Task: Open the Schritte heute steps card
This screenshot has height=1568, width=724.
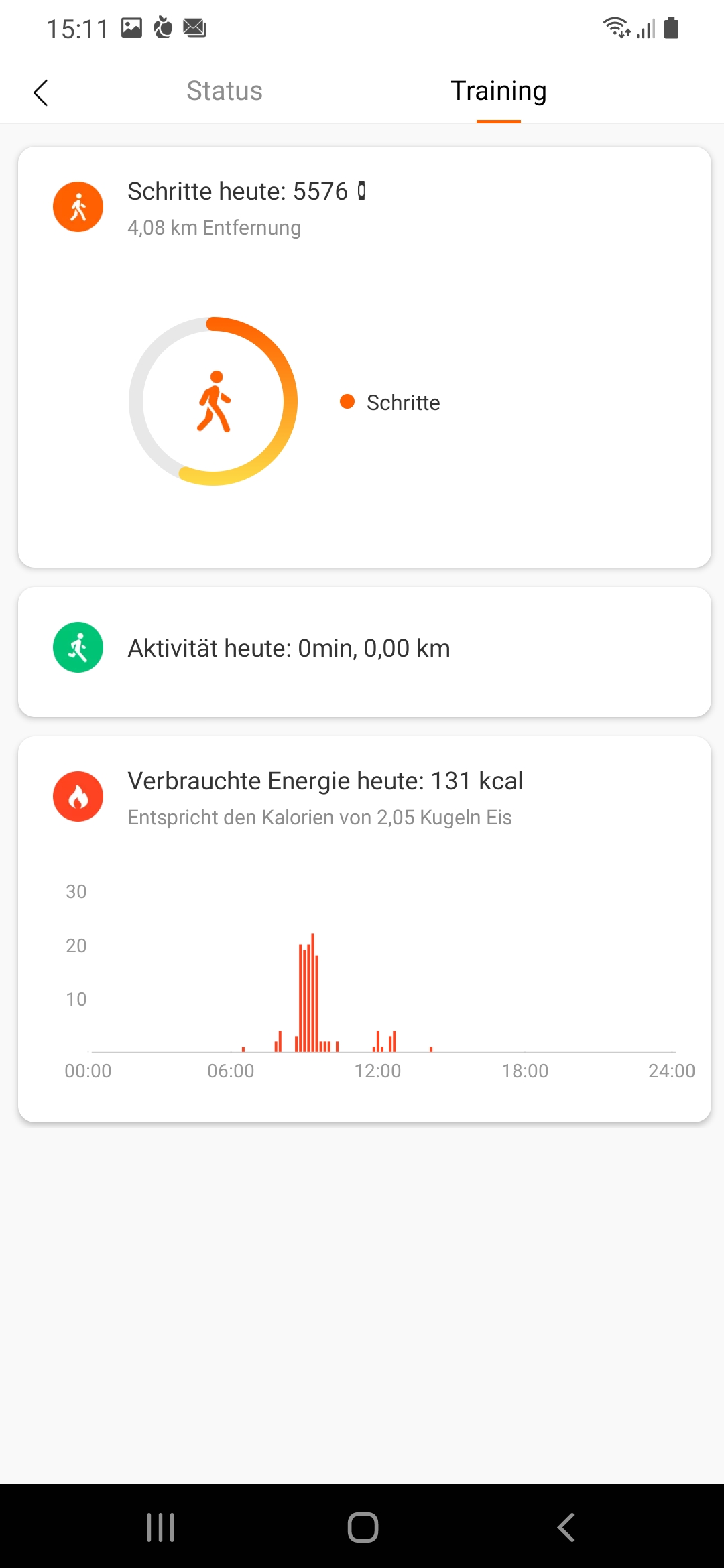Action: 364,356
